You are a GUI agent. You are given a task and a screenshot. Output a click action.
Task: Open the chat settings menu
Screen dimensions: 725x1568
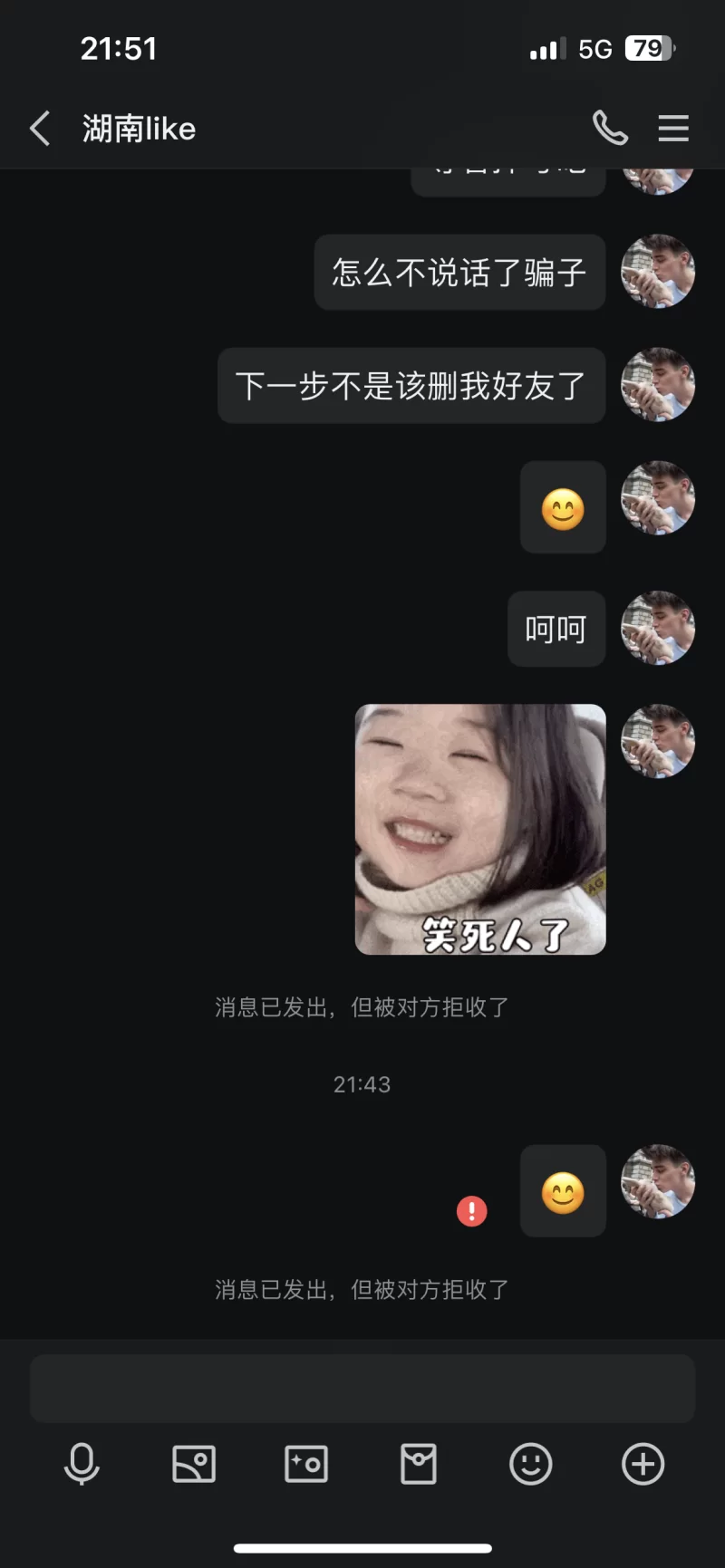[x=673, y=129]
